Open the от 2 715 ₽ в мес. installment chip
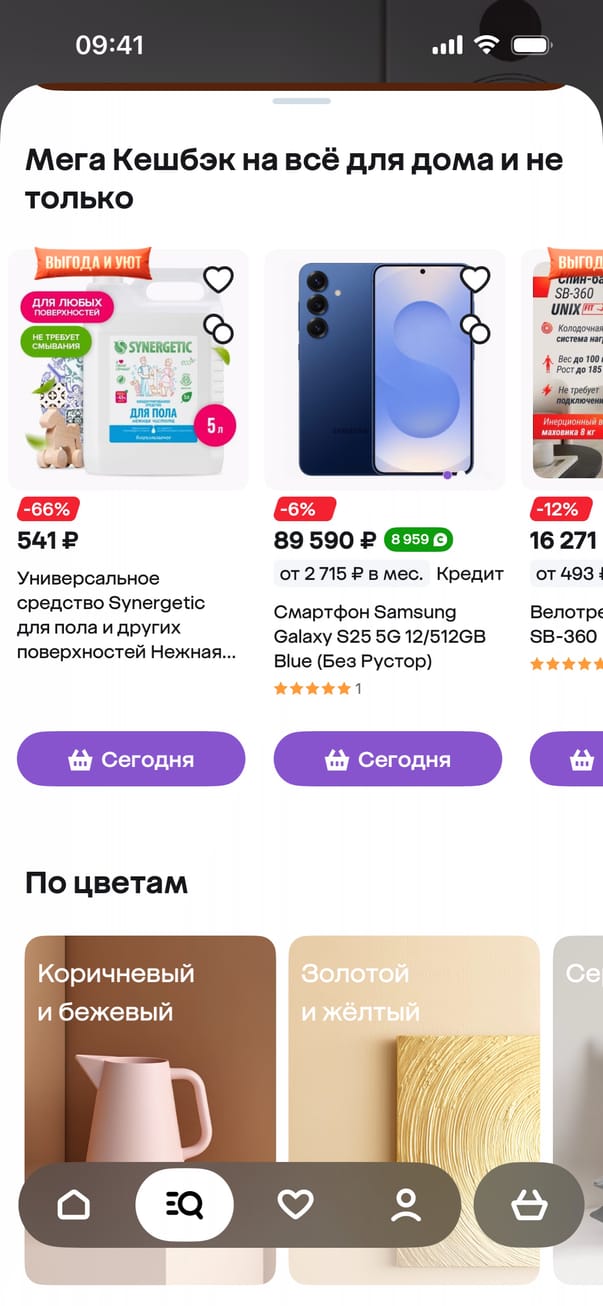Viewport: 603px width, 1306px height. [351, 574]
